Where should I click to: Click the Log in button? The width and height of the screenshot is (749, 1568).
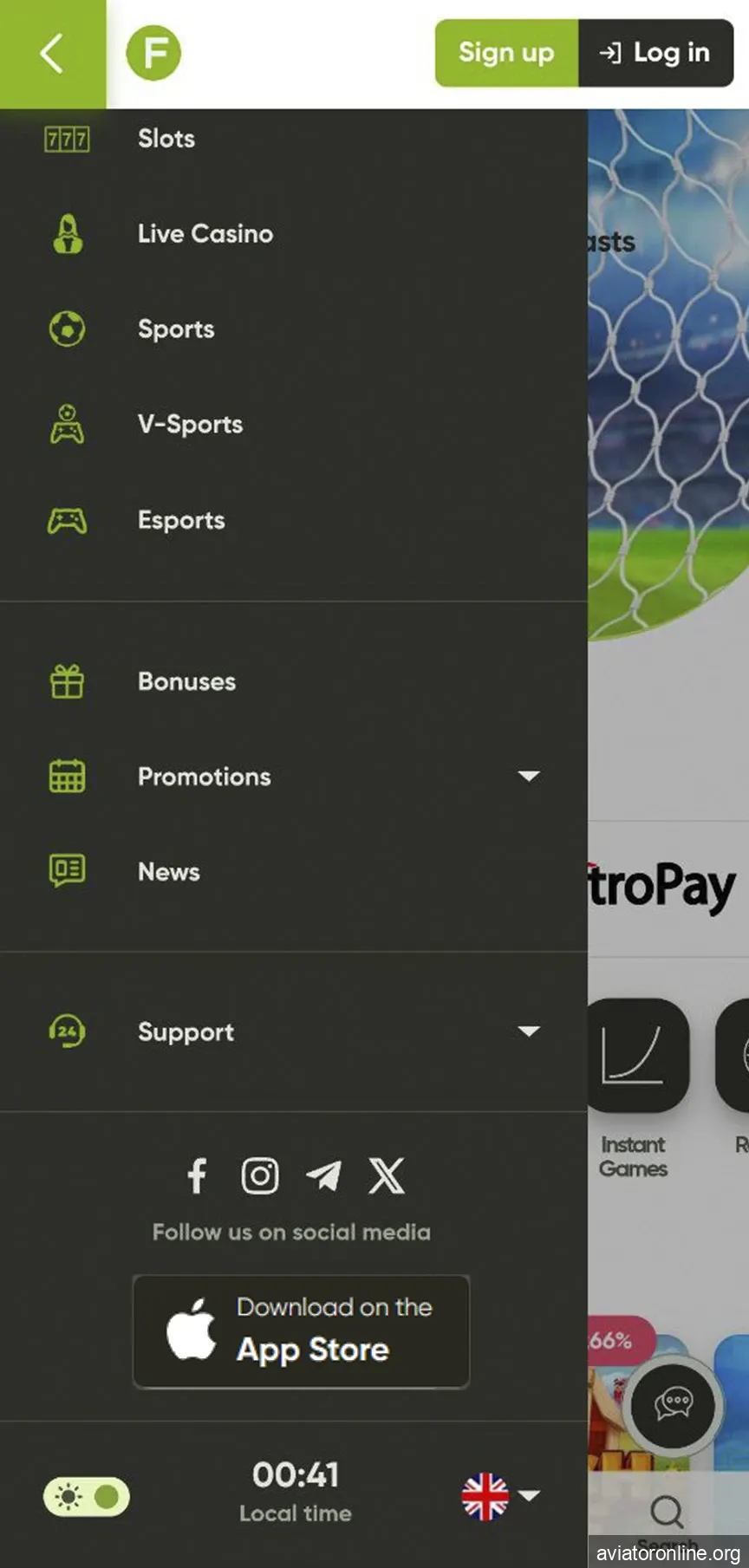click(656, 53)
